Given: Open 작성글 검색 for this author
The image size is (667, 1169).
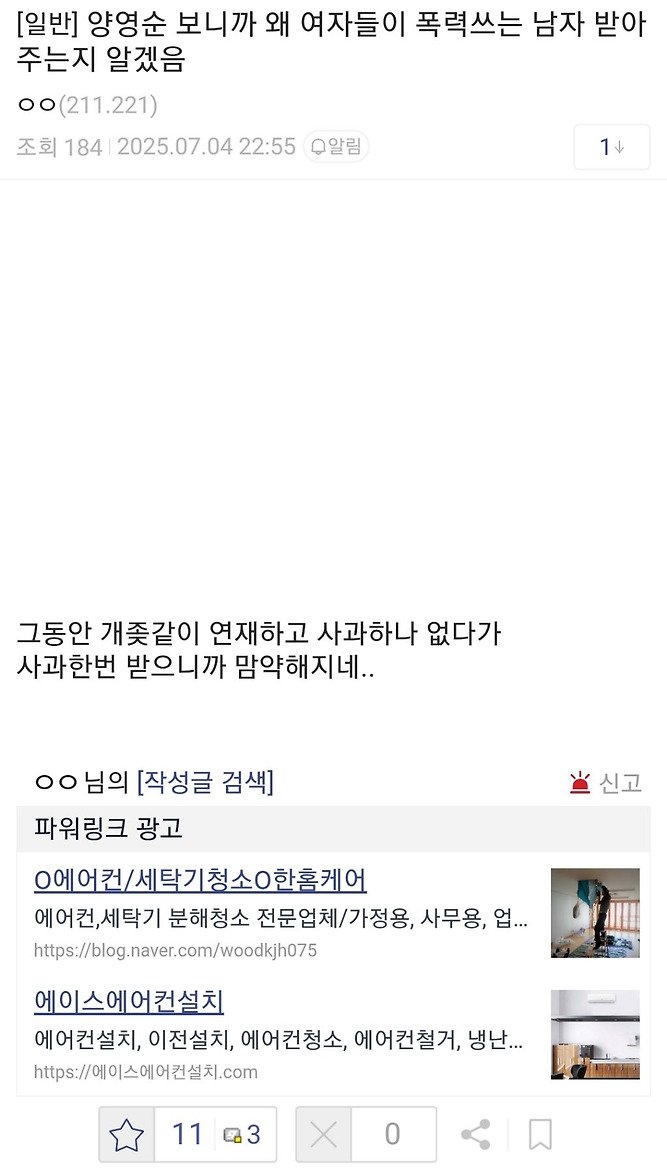Looking at the screenshot, I should click(205, 782).
